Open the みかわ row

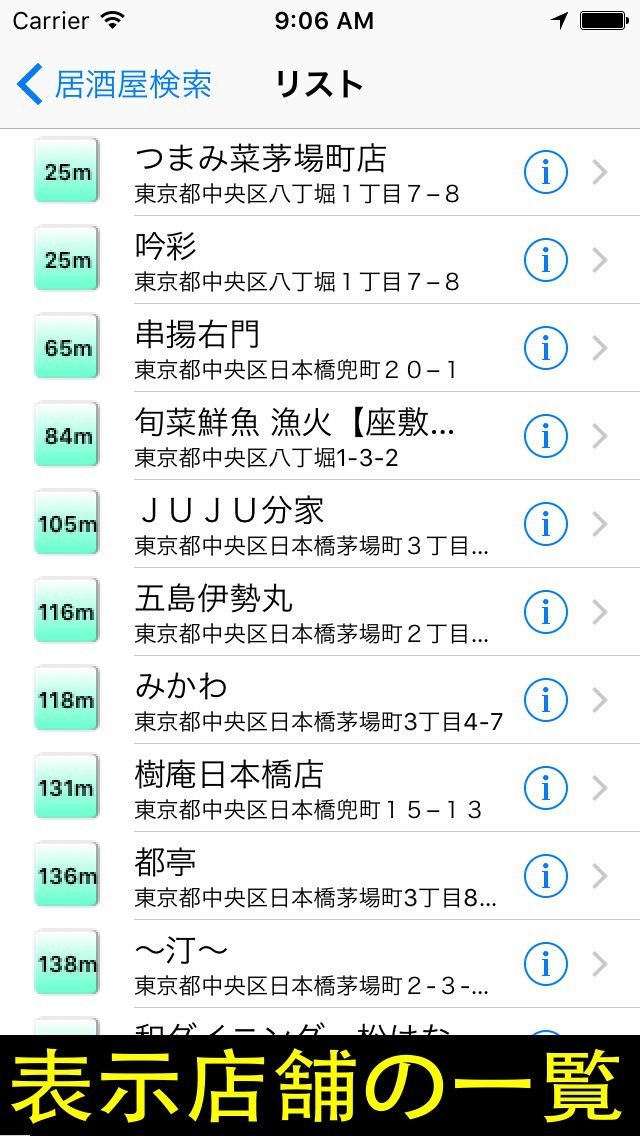pyautogui.click(x=300, y=700)
